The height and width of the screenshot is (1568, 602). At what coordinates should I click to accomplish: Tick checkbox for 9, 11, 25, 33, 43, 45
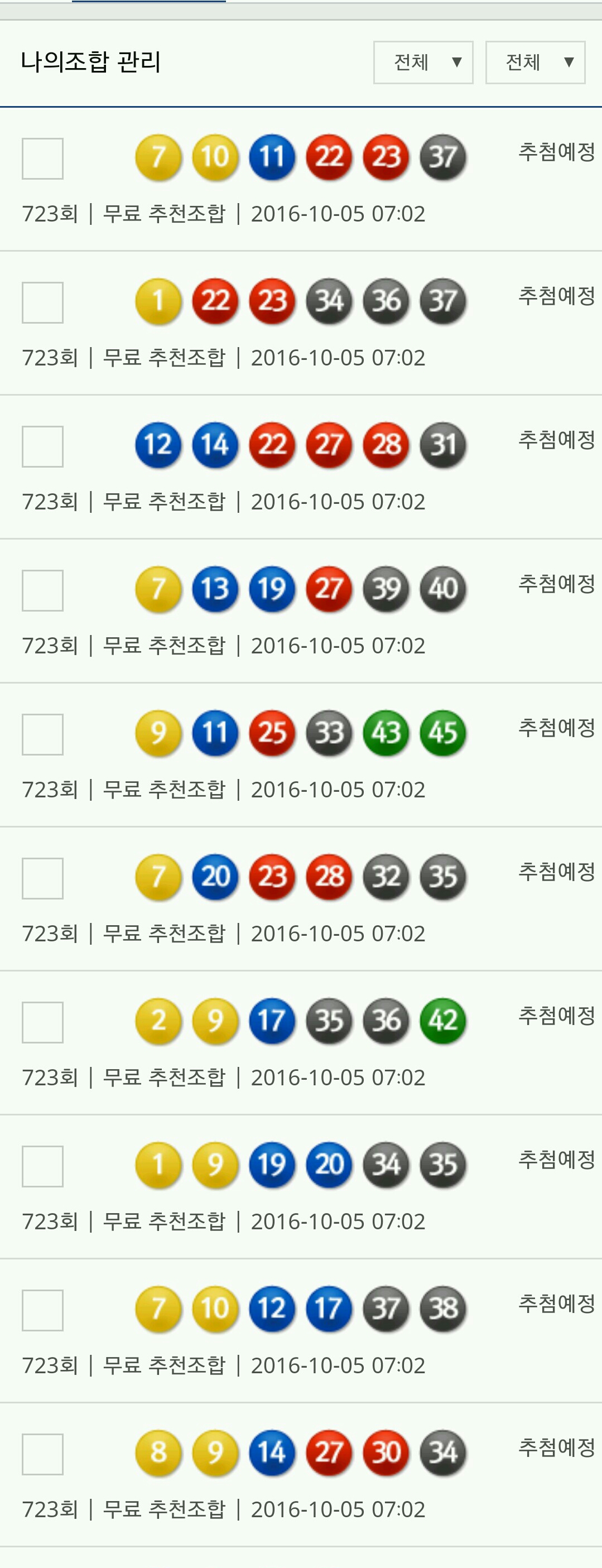42,735
